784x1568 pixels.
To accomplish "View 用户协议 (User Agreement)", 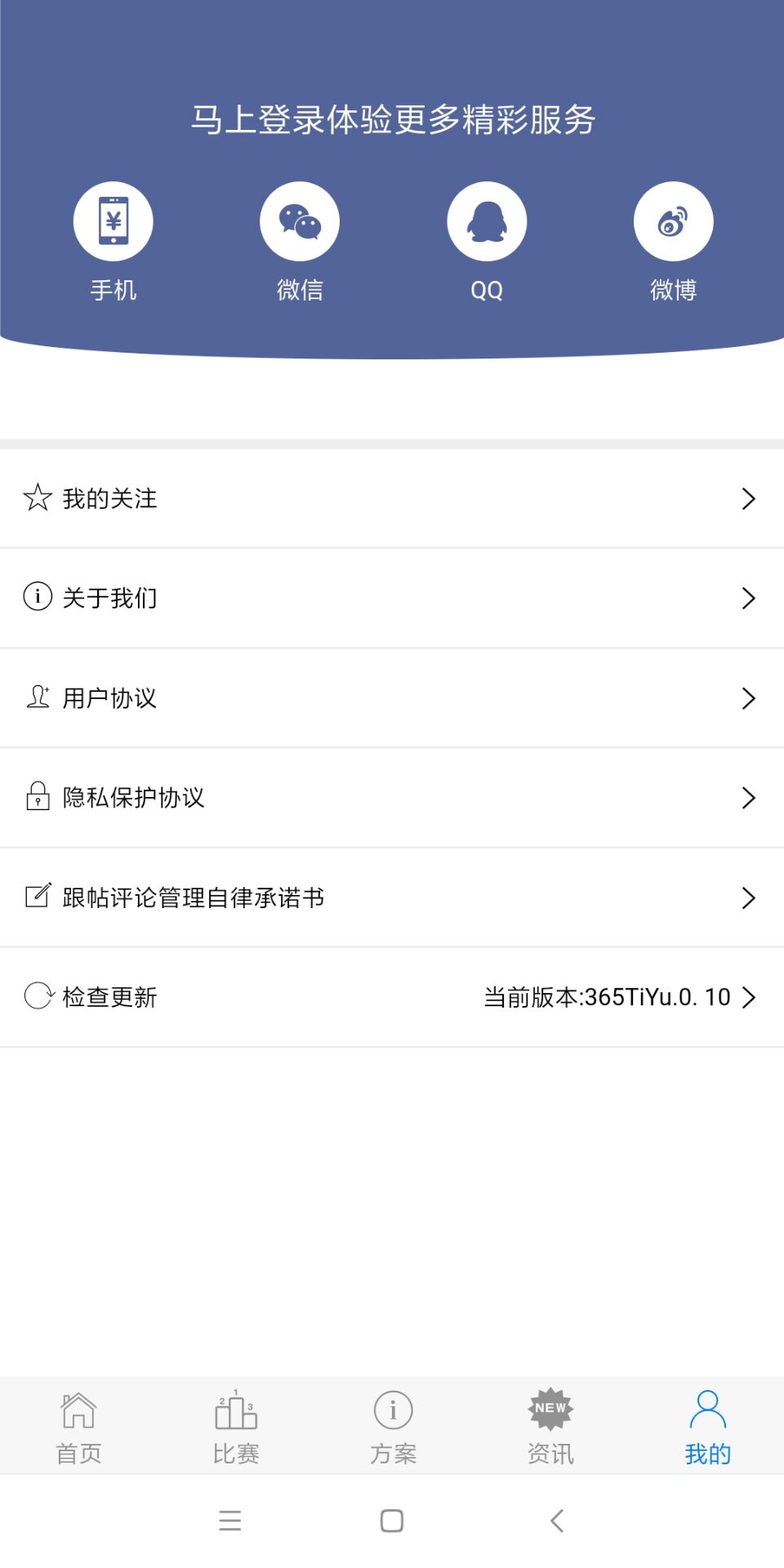I will pos(392,698).
